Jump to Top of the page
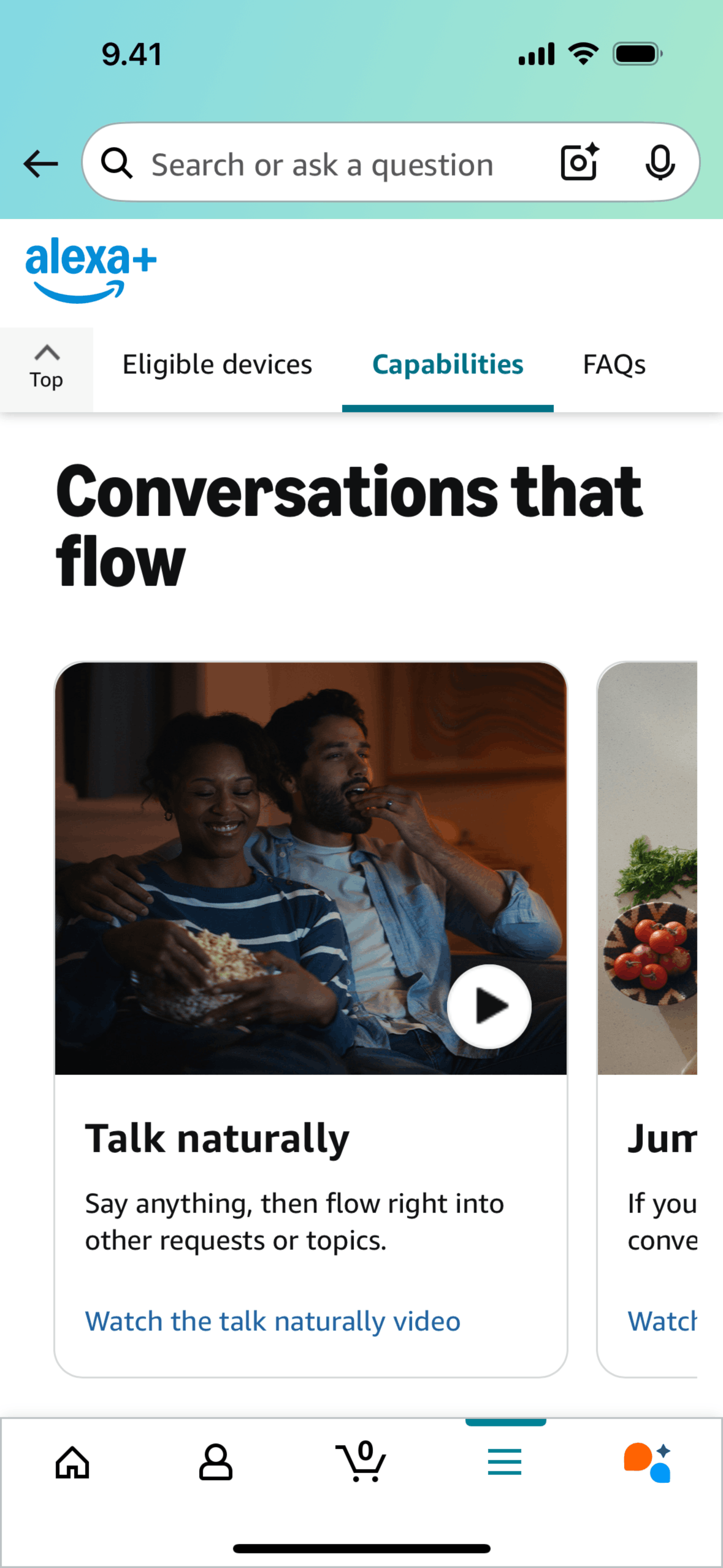The height and width of the screenshot is (1568, 723). click(x=47, y=368)
